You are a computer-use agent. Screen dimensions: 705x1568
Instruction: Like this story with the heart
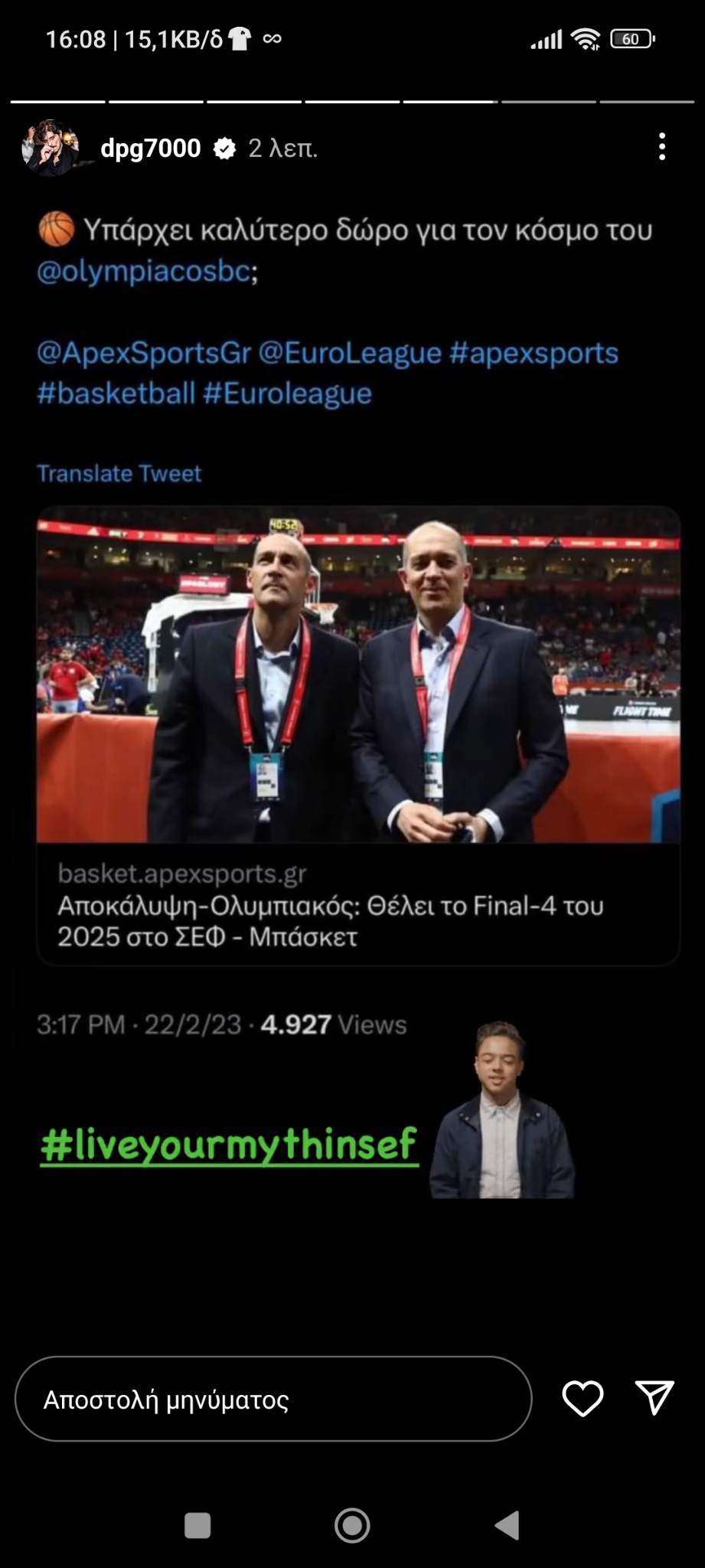583,1399
